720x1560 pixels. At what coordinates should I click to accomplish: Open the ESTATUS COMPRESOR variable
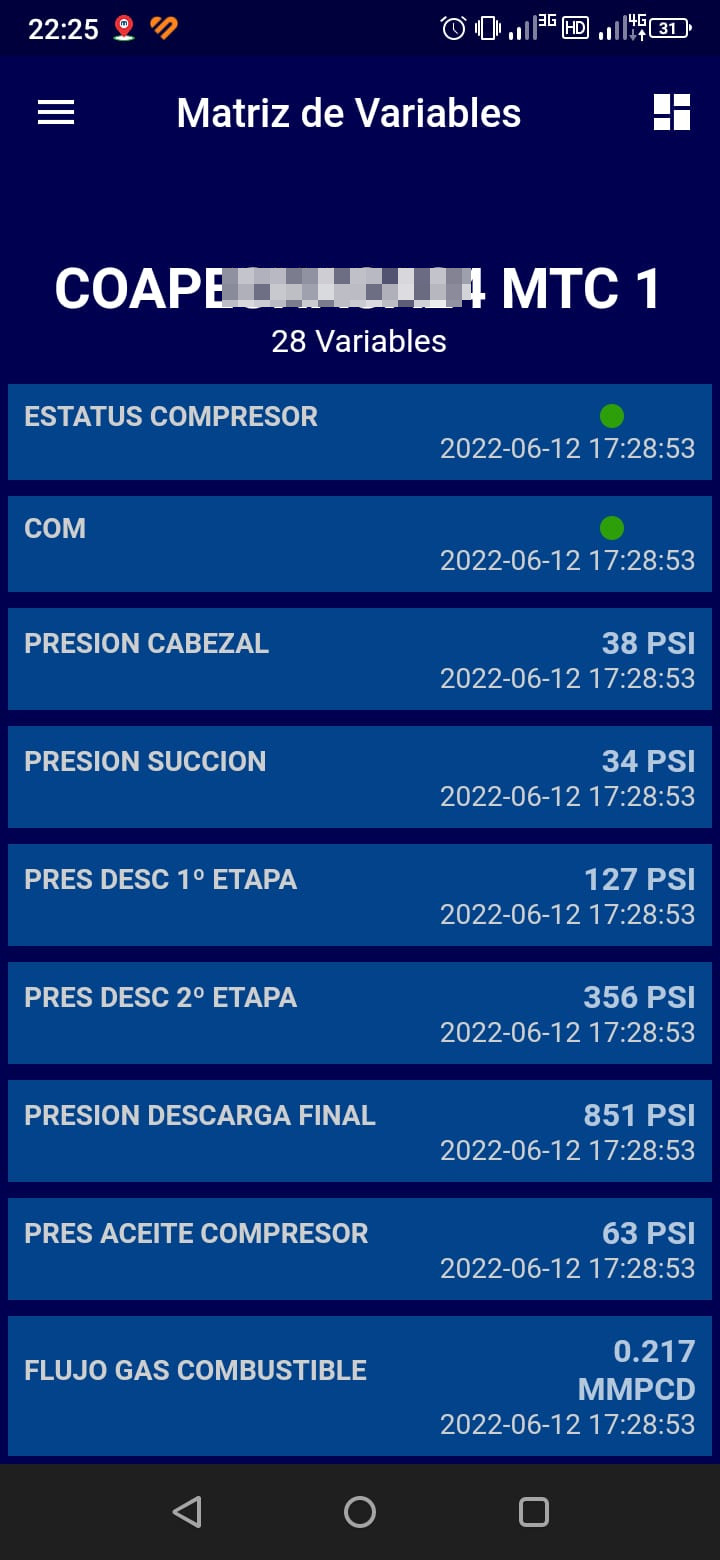click(x=359, y=432)
